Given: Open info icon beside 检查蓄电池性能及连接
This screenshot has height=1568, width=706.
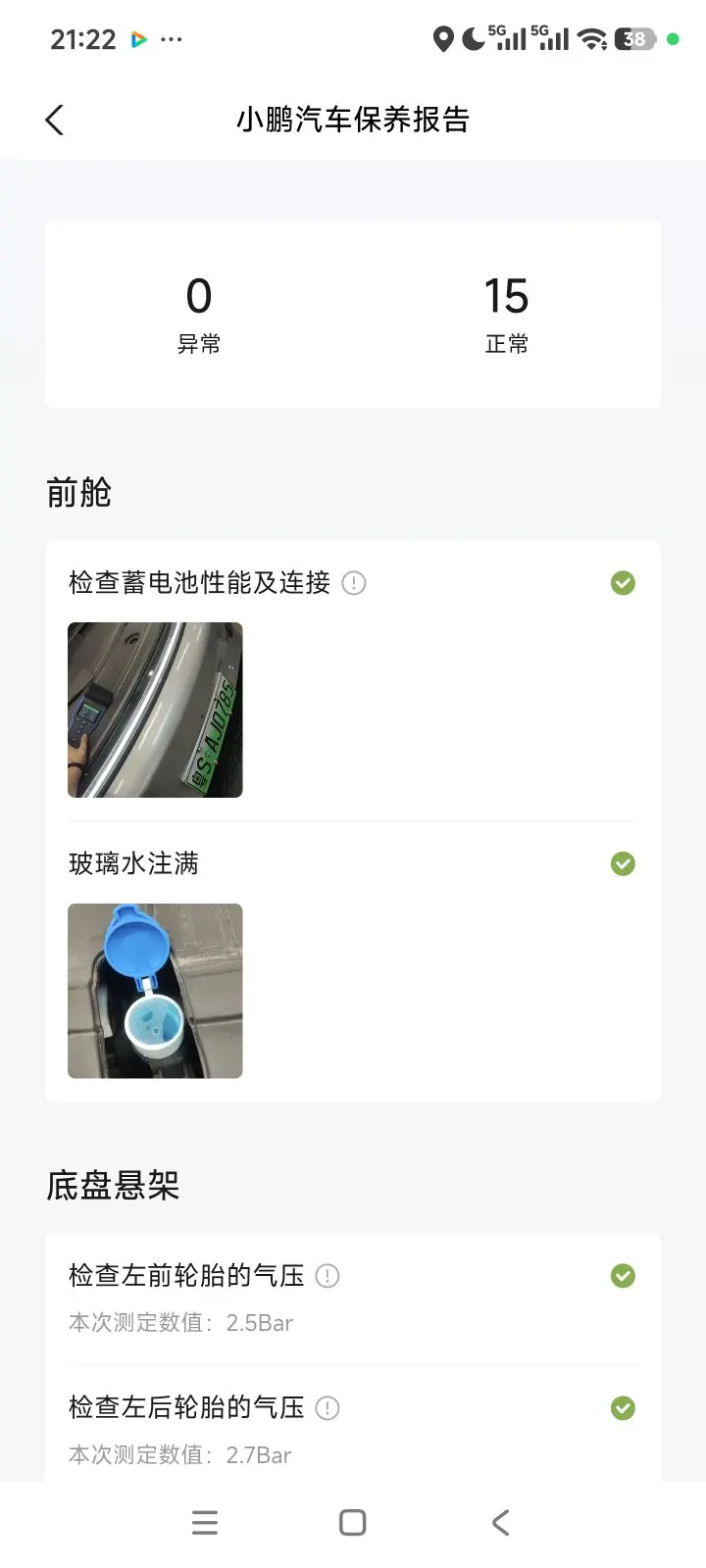Looking at the screenshot, I should tap(354, 583).
